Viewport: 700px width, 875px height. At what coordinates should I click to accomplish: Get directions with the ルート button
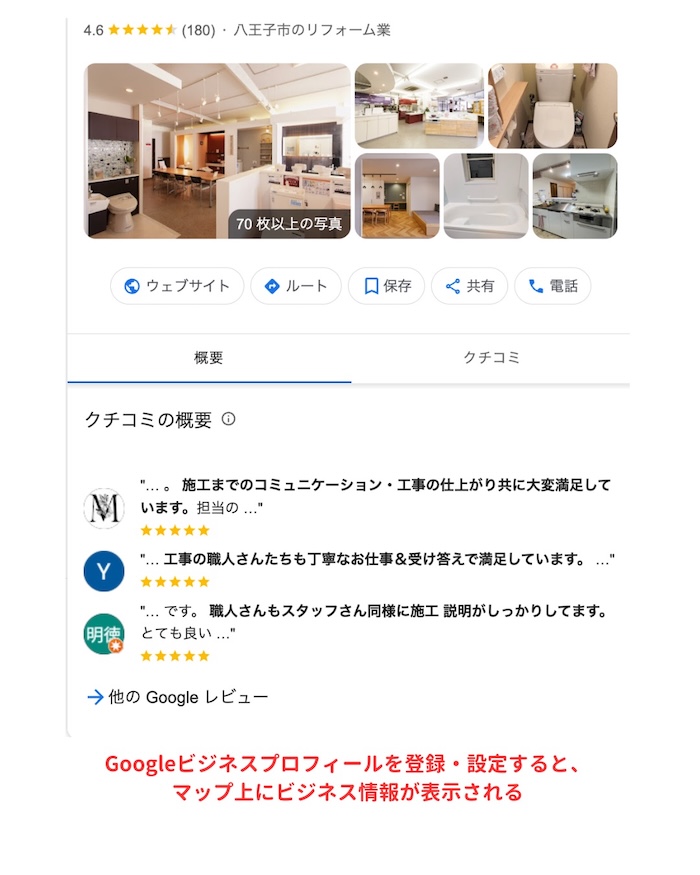pos(295,286)
